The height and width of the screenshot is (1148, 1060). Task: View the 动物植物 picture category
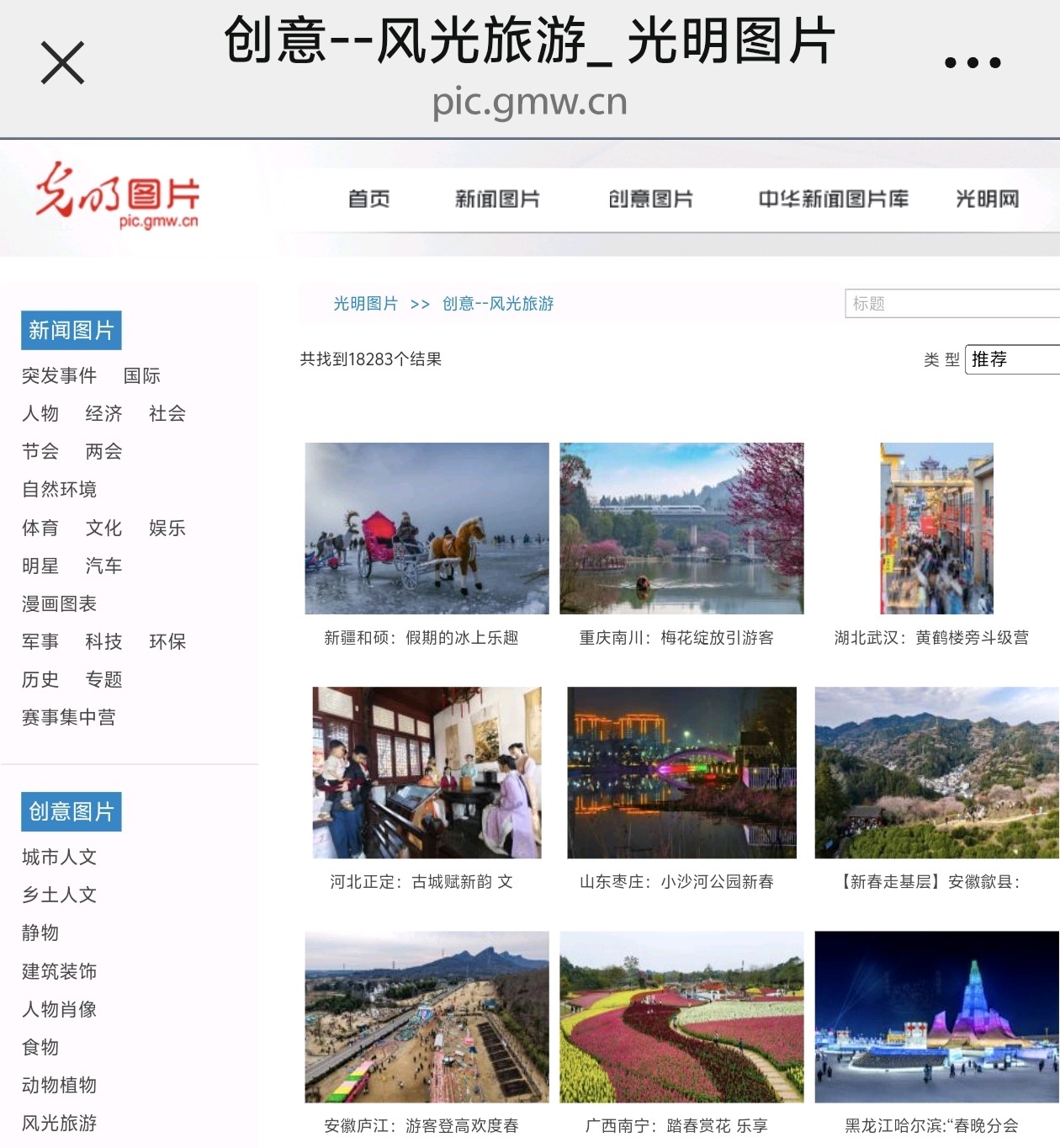point(60,1085)
